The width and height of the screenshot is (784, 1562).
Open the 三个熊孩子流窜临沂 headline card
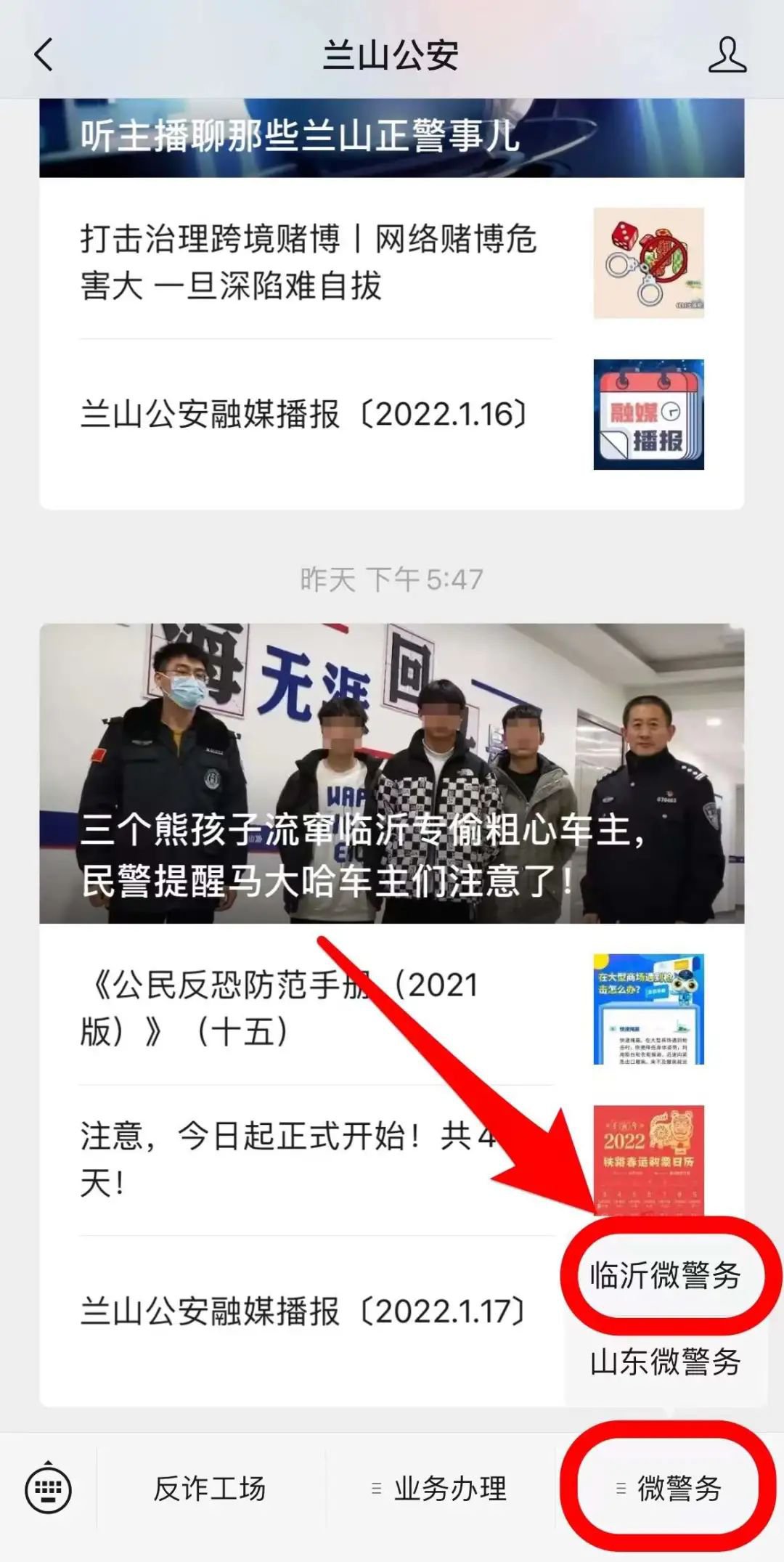[x=392, y=773]
